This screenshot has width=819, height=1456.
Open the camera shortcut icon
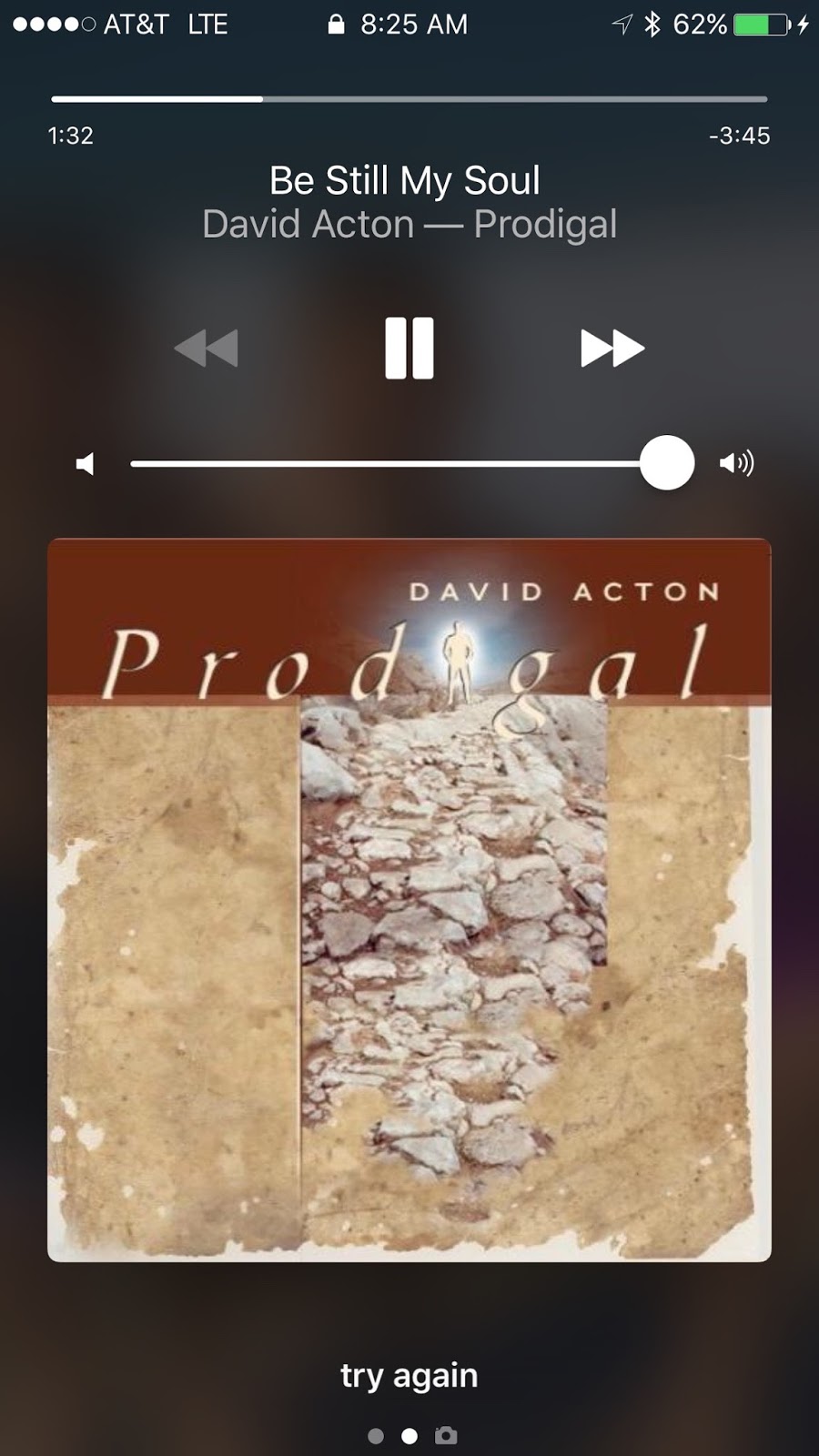pos(446,1435)
